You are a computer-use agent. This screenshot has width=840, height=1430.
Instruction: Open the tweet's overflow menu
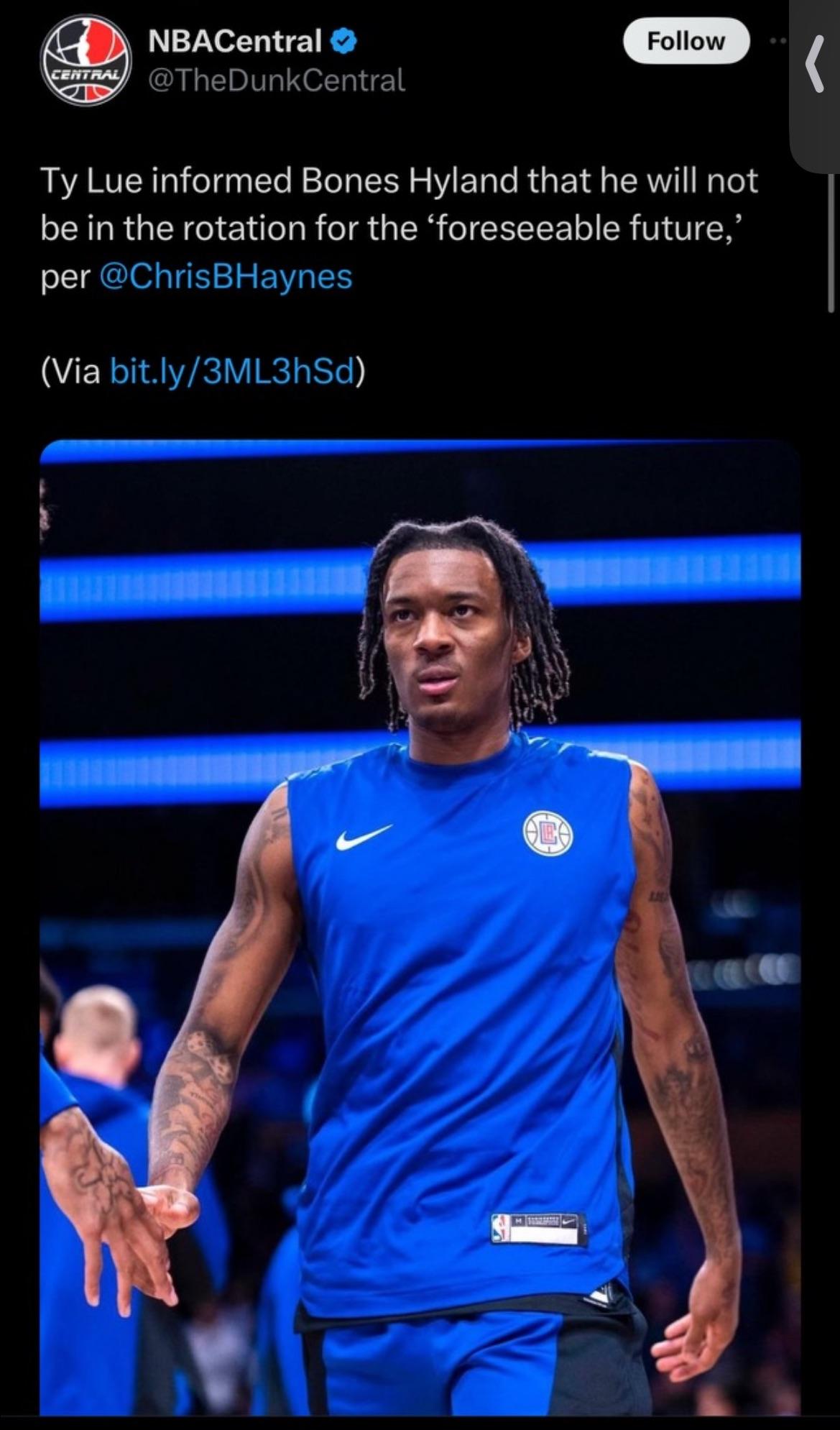click(x=777, y=42)
